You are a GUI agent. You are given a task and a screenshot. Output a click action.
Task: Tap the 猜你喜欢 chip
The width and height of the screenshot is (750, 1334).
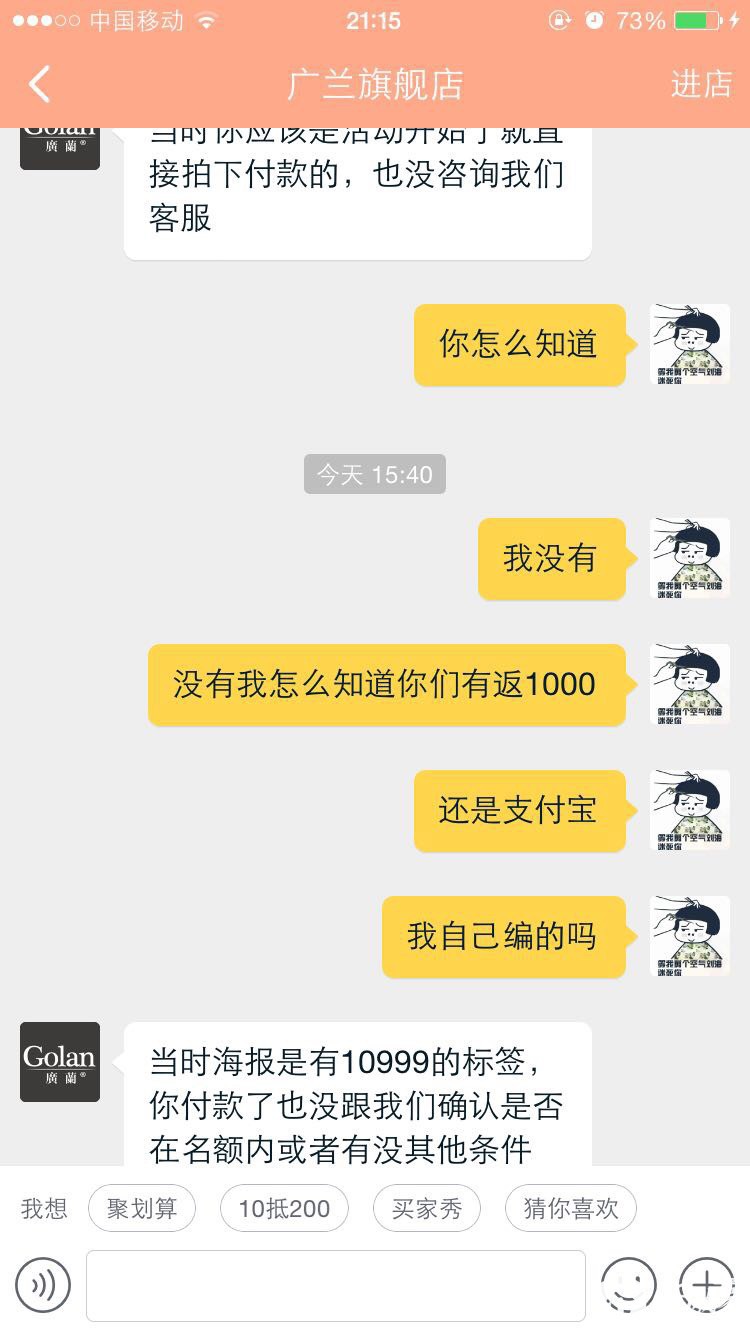click(570, 1208)
